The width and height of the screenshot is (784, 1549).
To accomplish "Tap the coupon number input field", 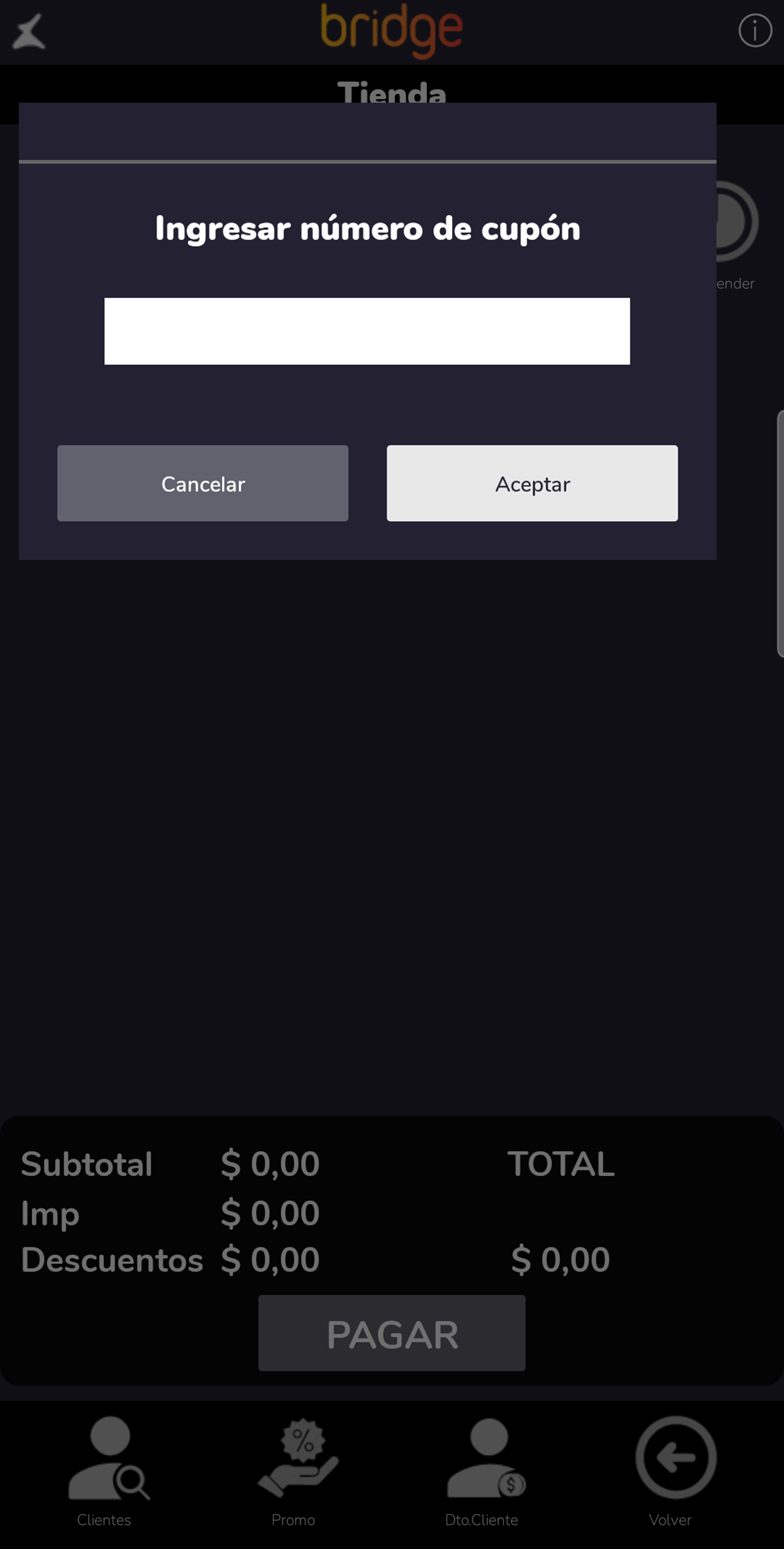I will point(367,331).
